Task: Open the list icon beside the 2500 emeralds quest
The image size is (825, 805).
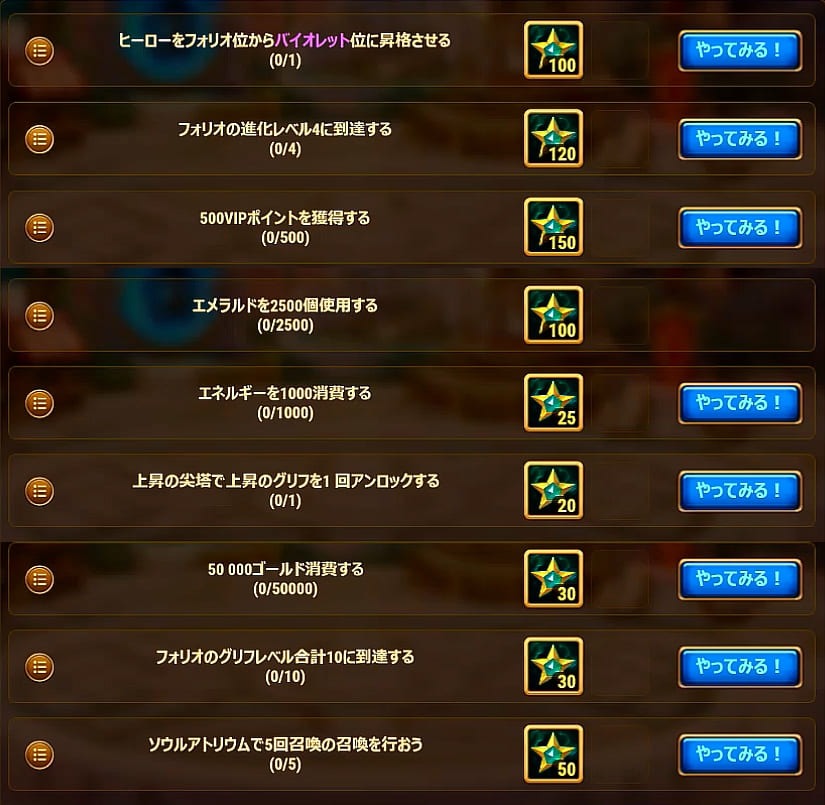Action: 39,315
